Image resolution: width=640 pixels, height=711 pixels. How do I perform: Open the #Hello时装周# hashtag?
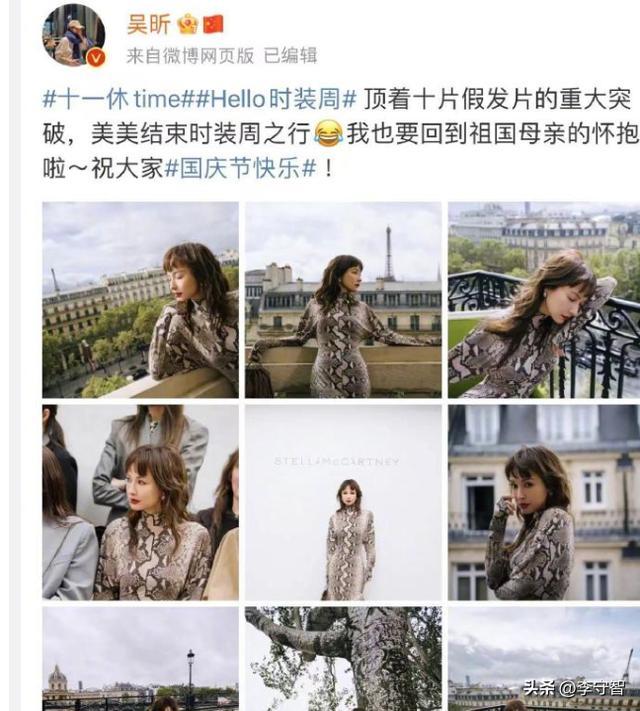coord(272,98)
